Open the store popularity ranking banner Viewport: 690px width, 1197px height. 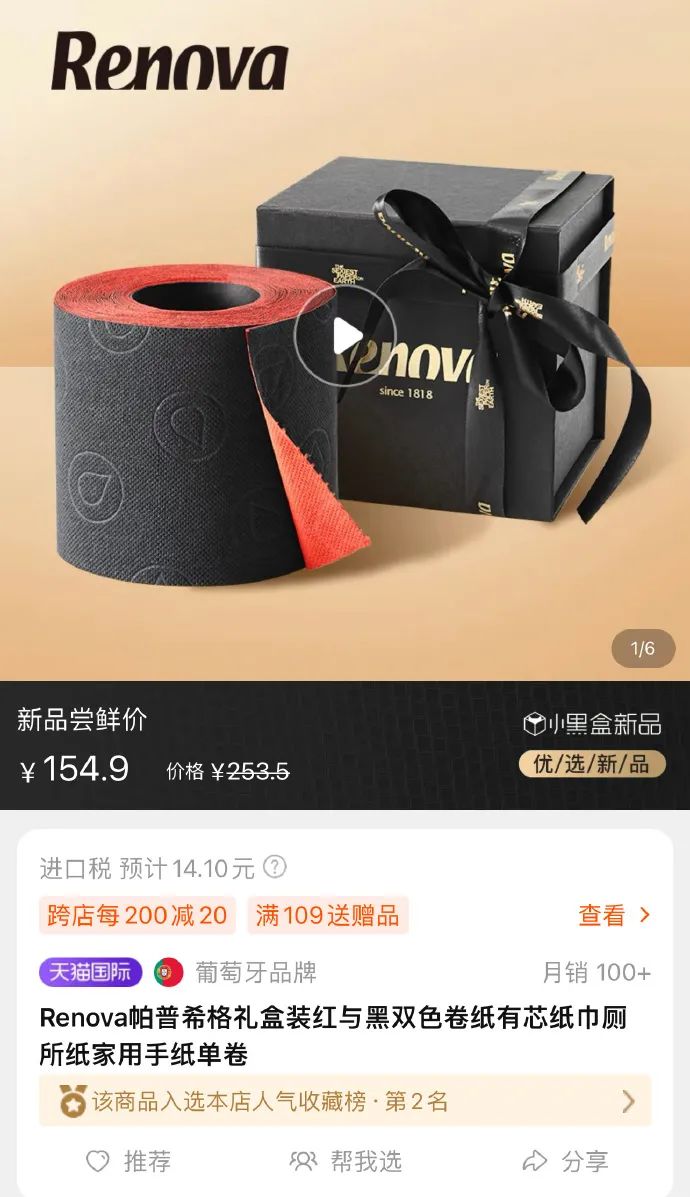pos(345,1101)
